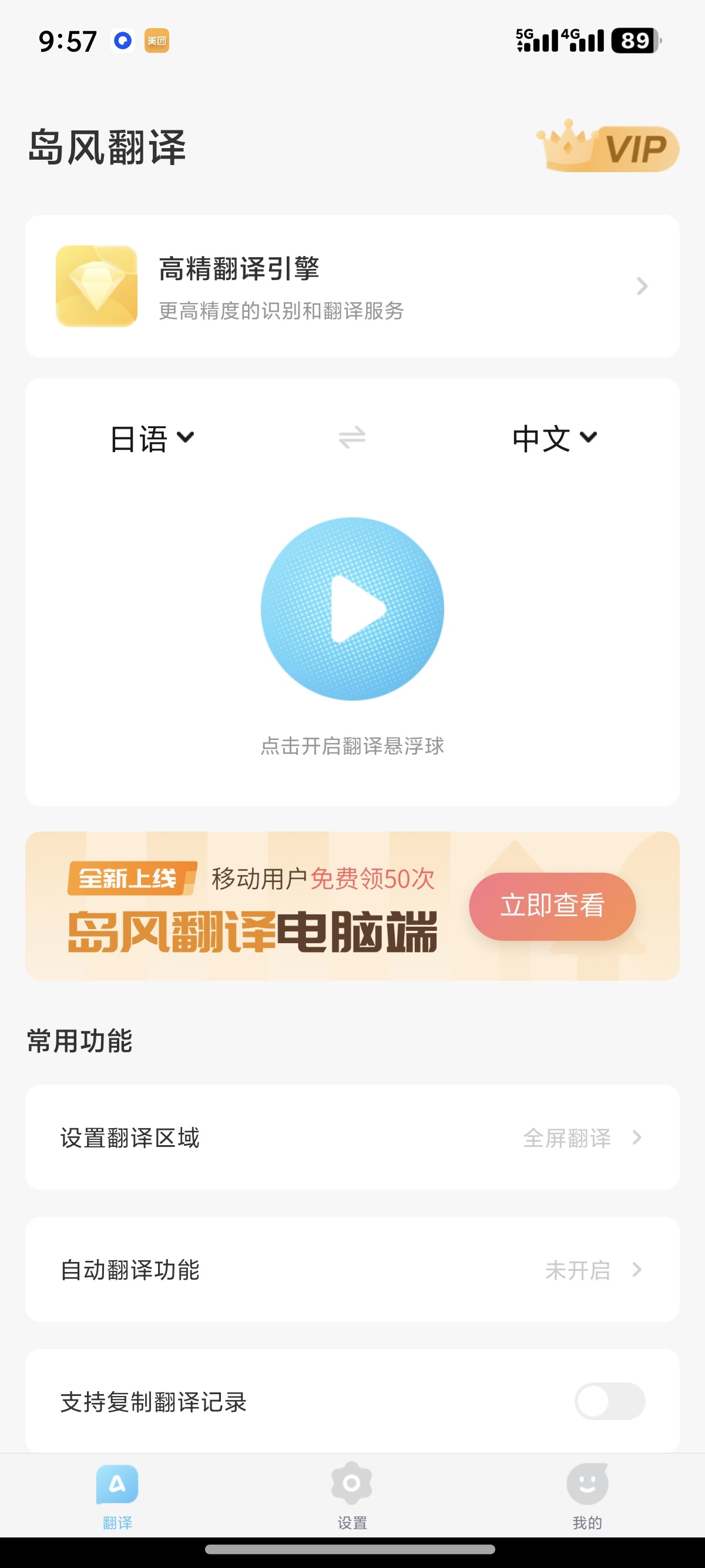Image resolution: width=705 pixels, height=1568 pixels.
Task: Tap 立即查看 on the banner
Action: pos(552,906)
